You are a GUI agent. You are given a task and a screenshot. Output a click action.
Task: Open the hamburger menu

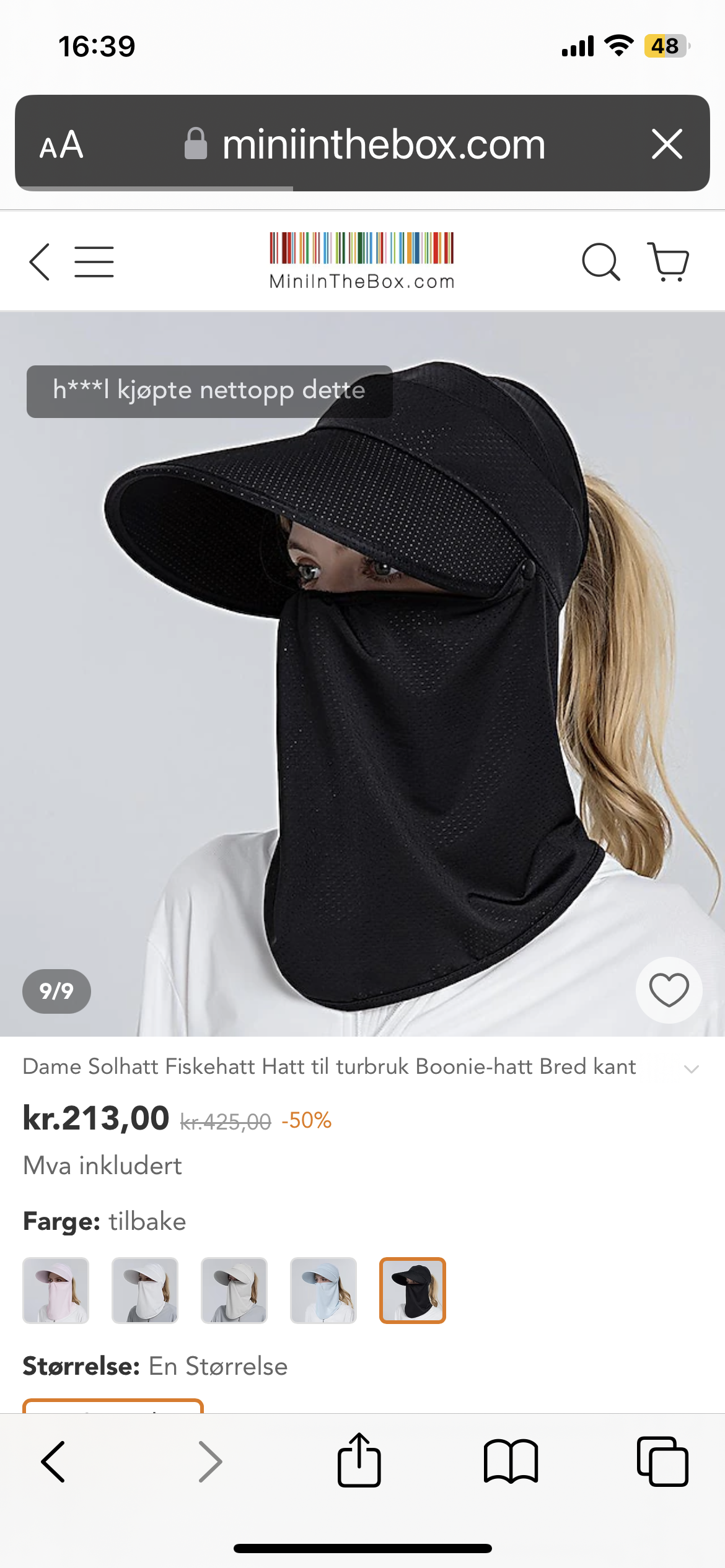pos(94,261)
